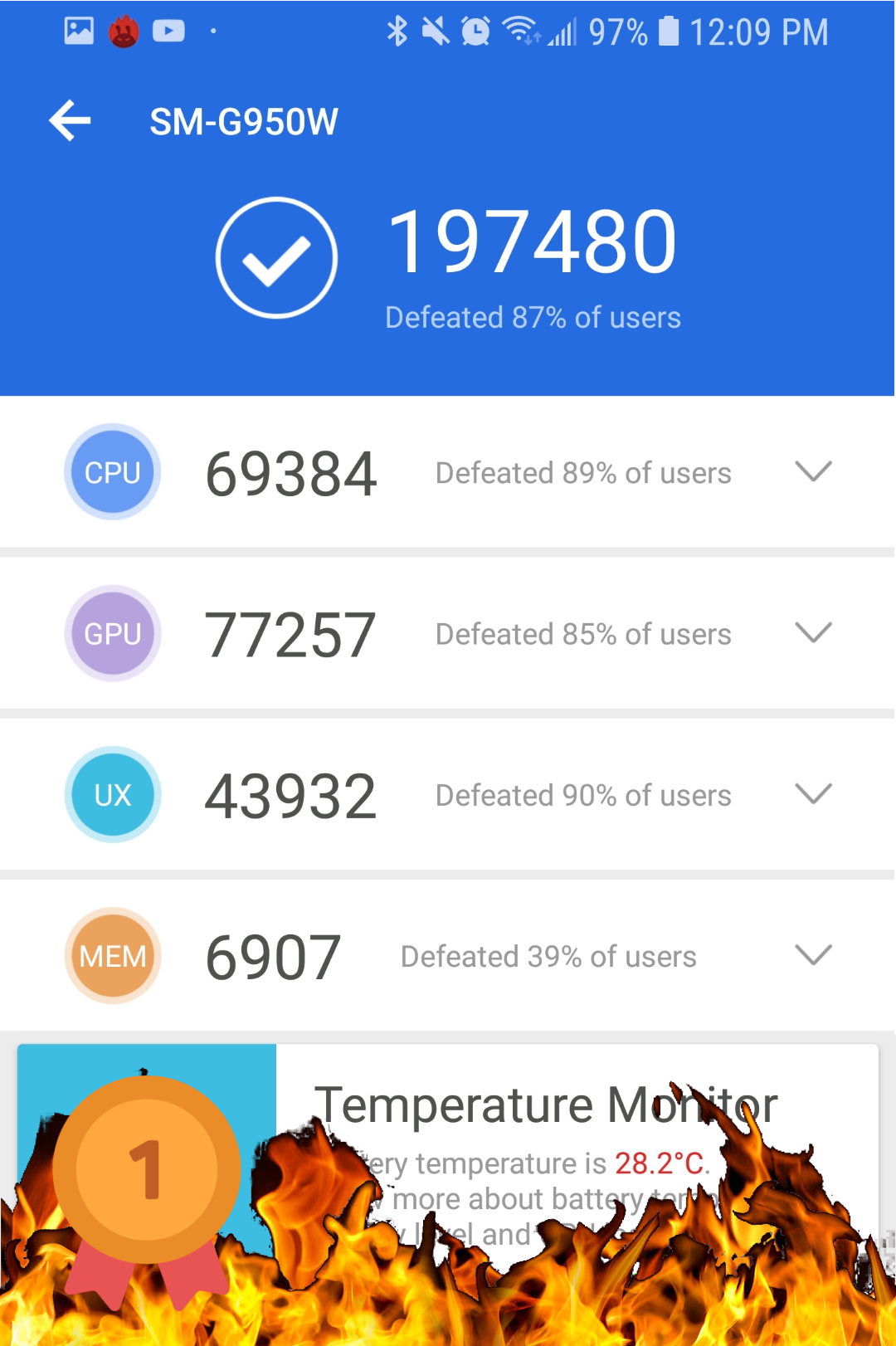The image size is (896, 1346).
Task: Select the GPU score icon
Action: pyautogui.click(x=111, y=632)
